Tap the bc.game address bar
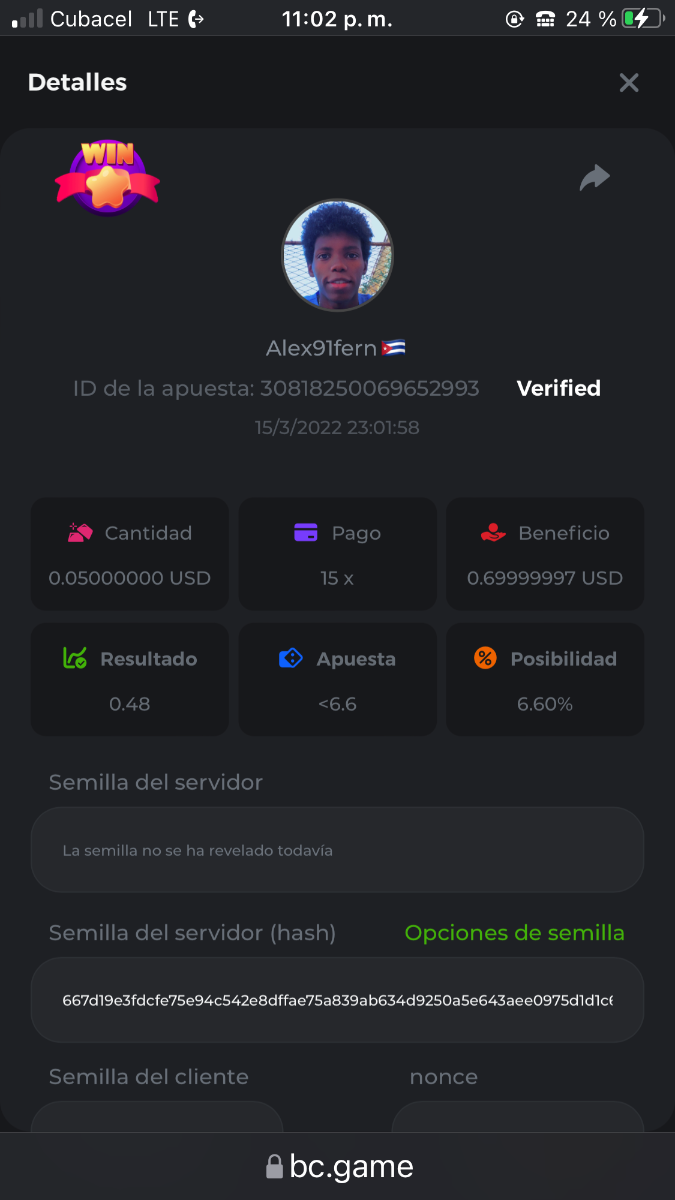The height and width of the screenshot is (1200, 675). (338, 1166)
